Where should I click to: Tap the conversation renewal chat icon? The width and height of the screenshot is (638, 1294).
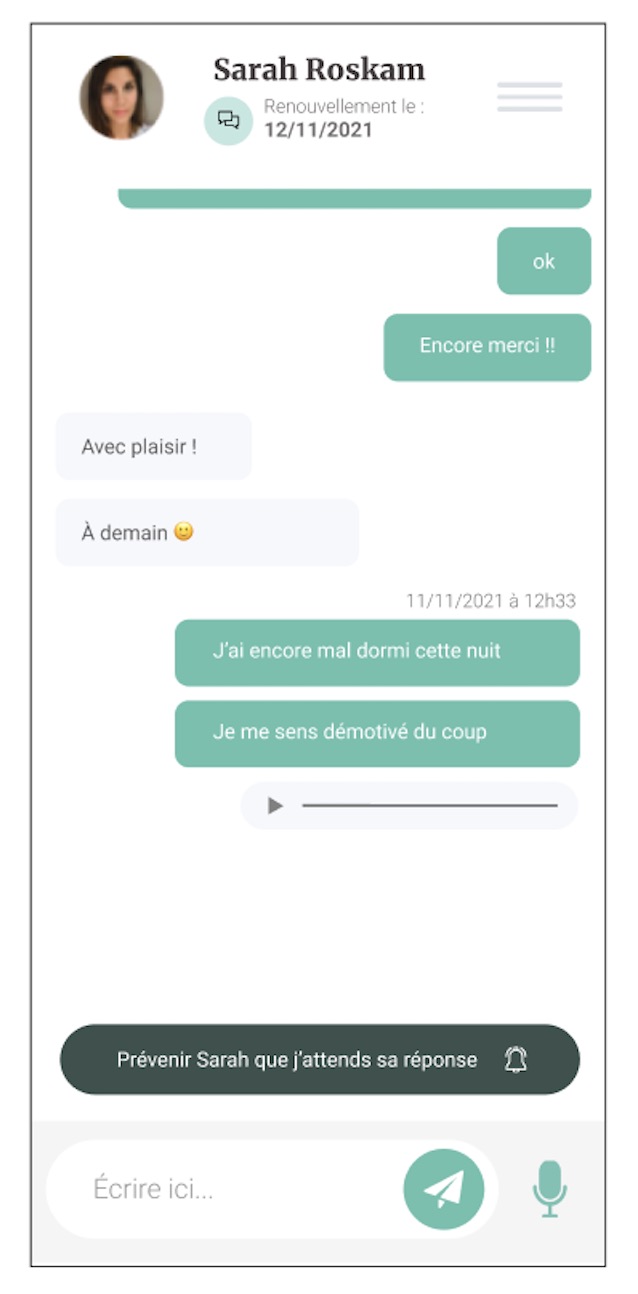[229, 121]
